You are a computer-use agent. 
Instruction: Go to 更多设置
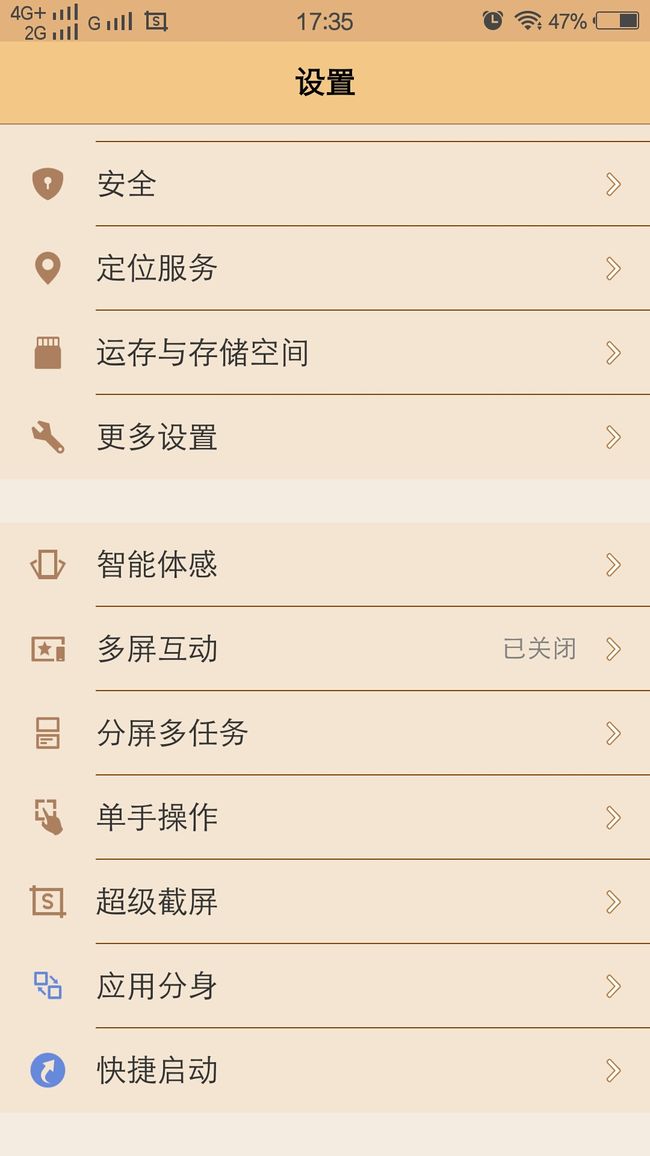325,437
